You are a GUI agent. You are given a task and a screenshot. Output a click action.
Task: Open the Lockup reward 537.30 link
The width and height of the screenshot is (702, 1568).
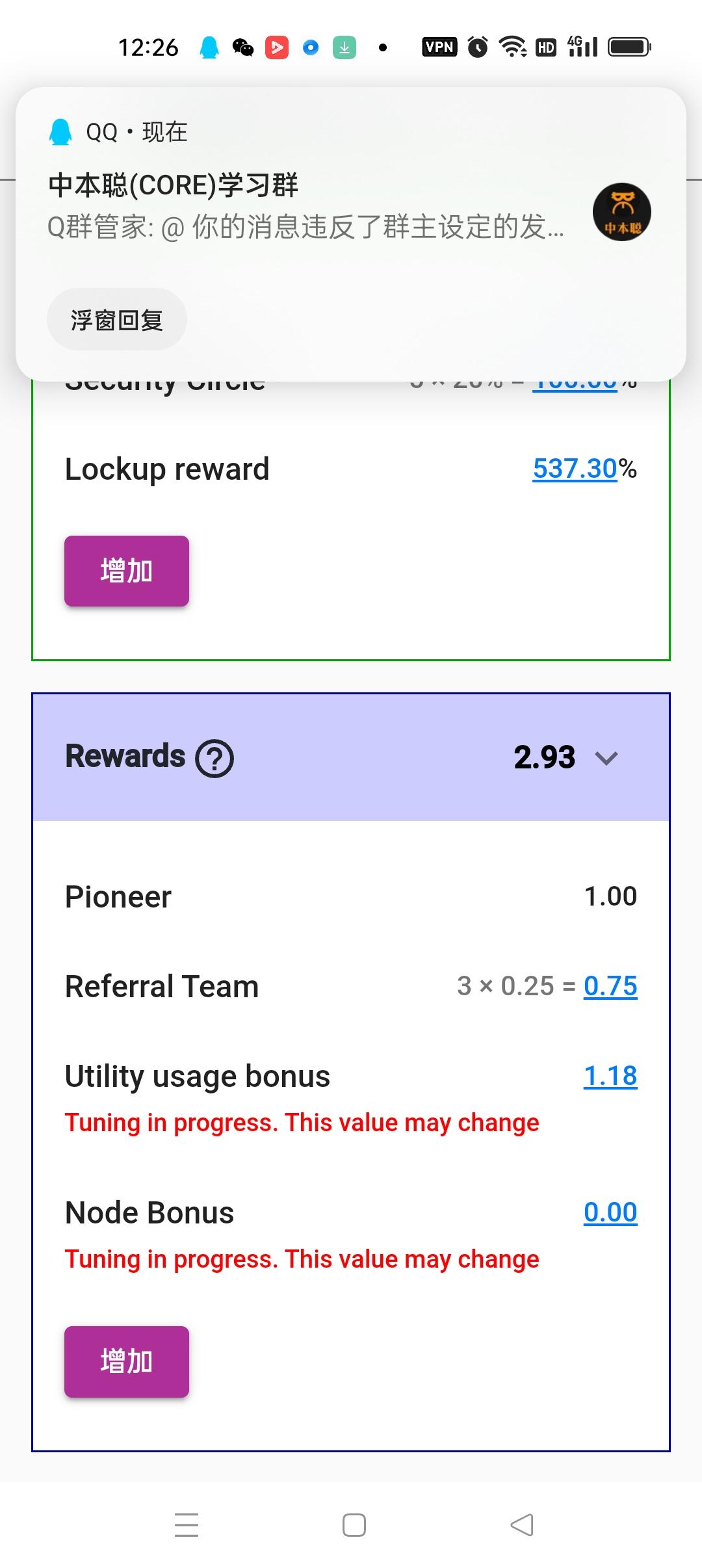coord(575,469)
